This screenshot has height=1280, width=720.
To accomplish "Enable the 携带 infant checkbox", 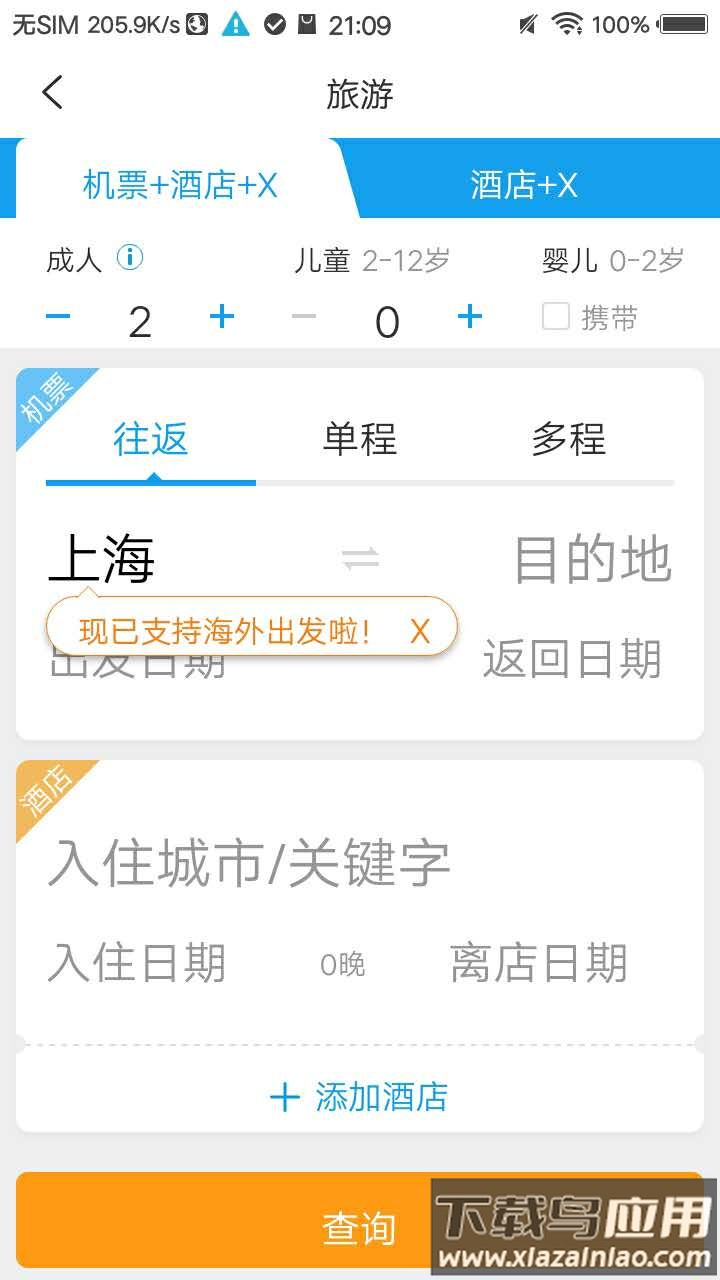I will click(556, 317).
